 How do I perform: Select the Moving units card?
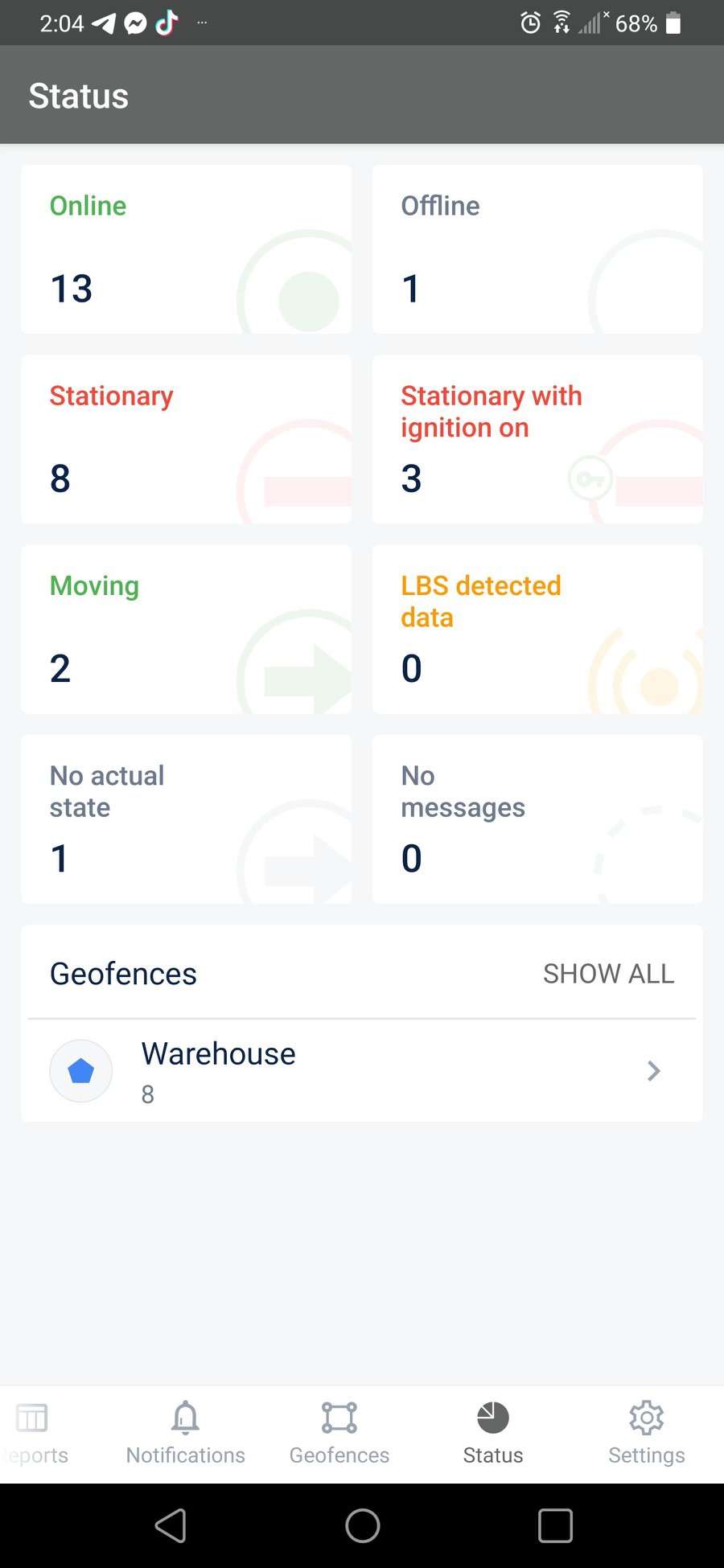click(x=186, y=629)
